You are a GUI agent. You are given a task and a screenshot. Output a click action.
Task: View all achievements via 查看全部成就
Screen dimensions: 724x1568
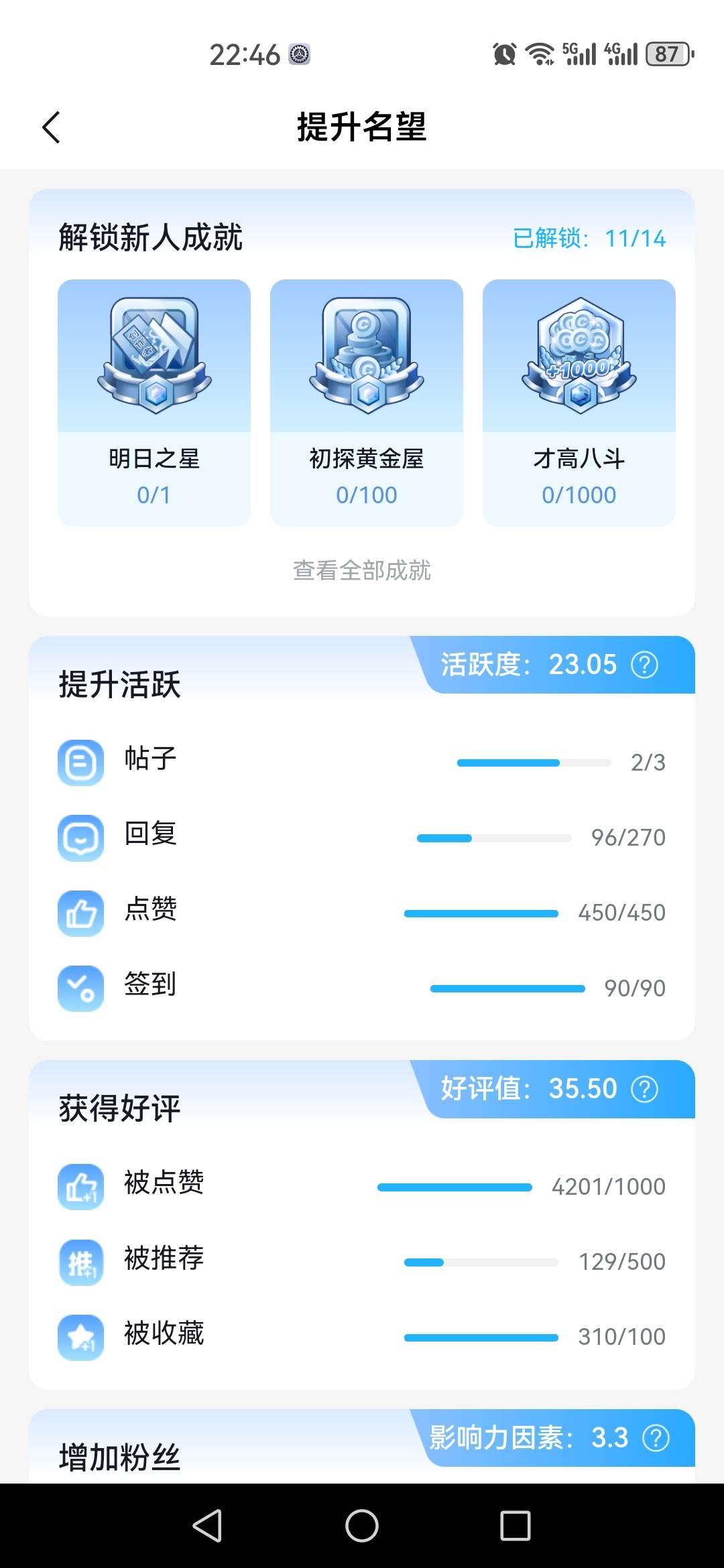coord(362,571)
